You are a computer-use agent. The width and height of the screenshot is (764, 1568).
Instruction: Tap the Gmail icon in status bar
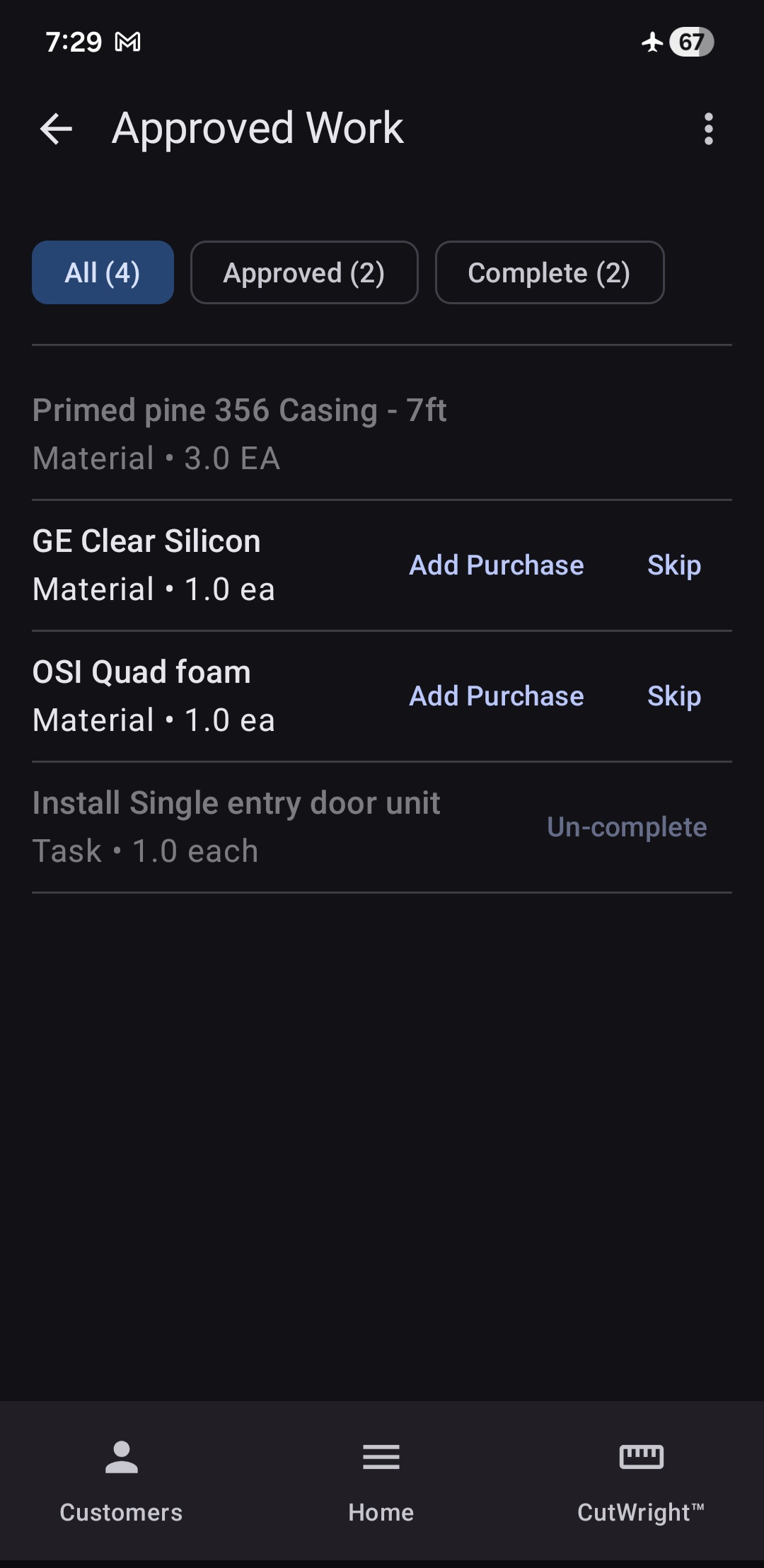126,42
